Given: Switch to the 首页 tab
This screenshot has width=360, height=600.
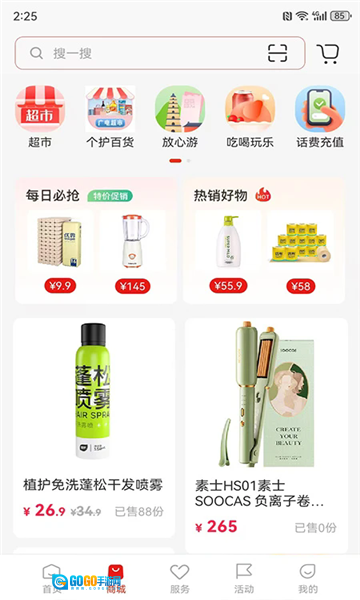Looking at the screenshot, I should [x=51, y=578].
